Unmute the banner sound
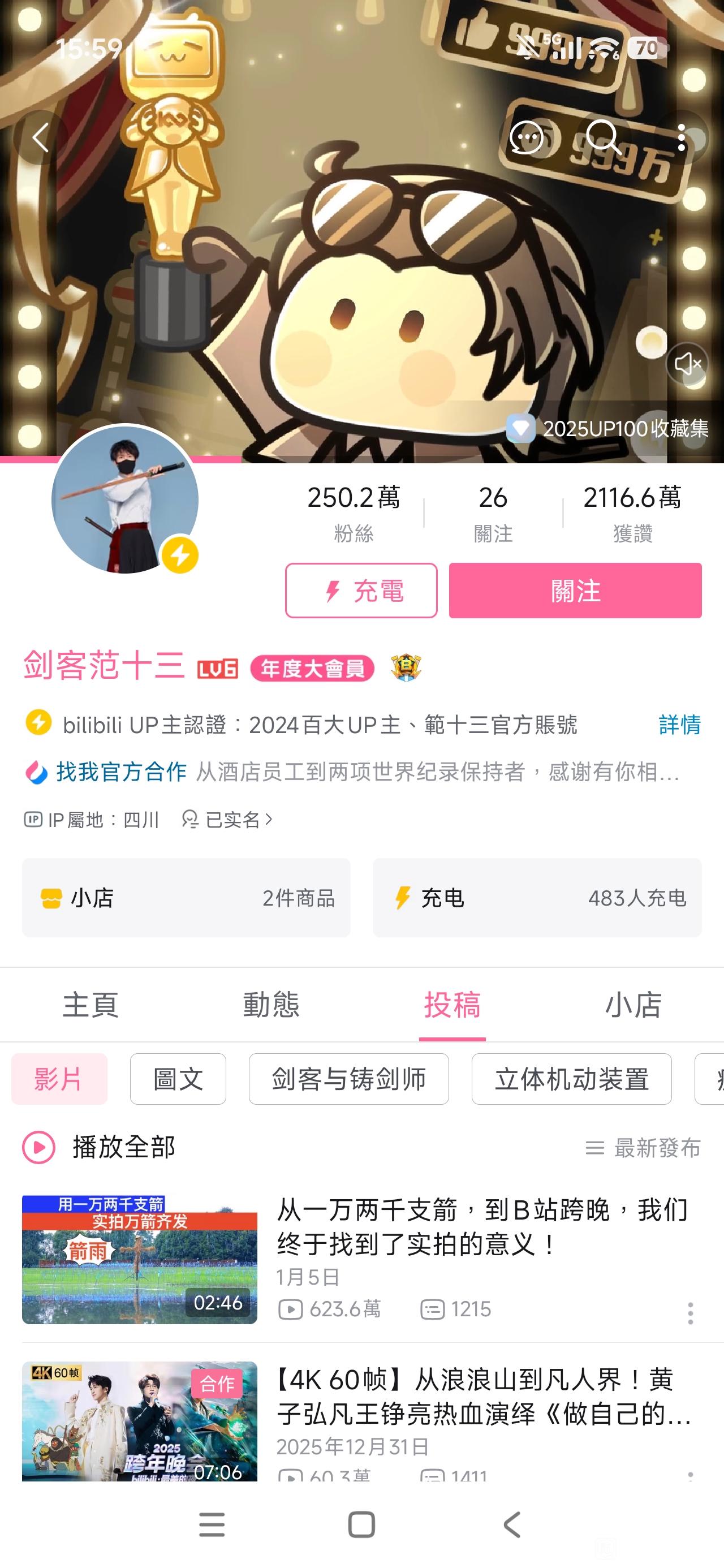The height and width of the screenshot is (1568, 724). [x=687, y=364]
